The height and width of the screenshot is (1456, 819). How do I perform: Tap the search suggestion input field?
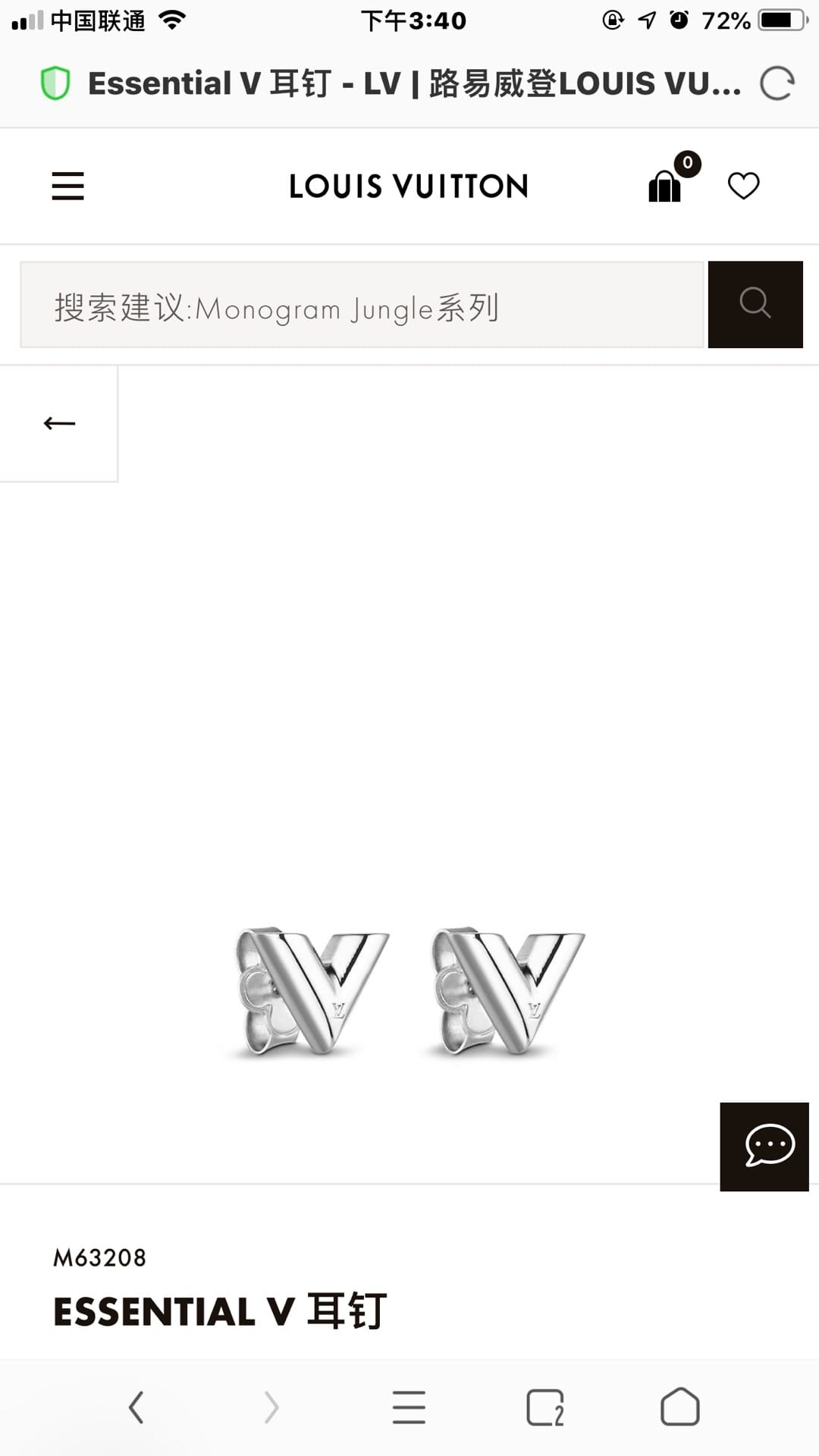pyautogui.click(x=362, y=305)
